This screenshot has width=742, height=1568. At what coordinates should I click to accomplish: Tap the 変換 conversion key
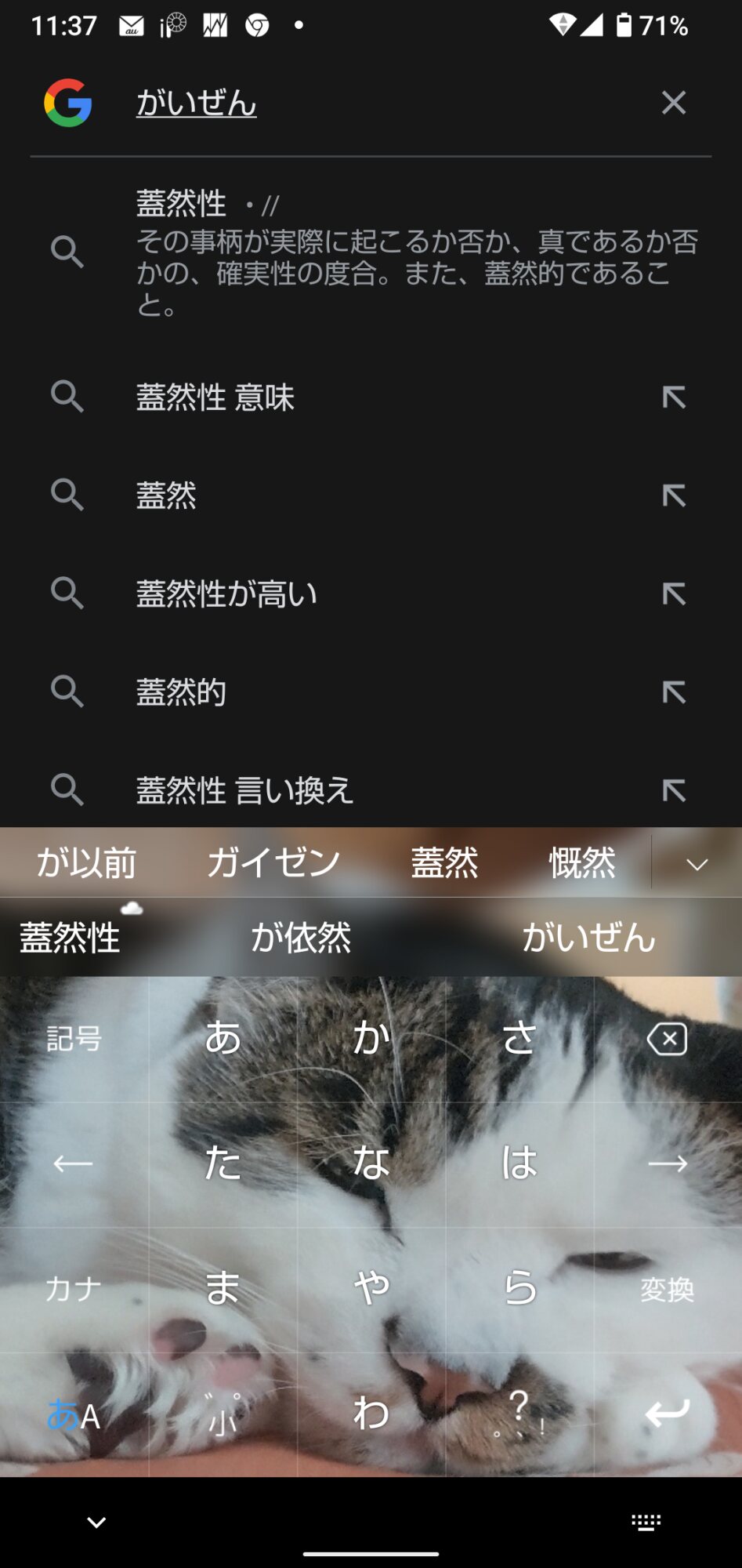coord(667,1290)
